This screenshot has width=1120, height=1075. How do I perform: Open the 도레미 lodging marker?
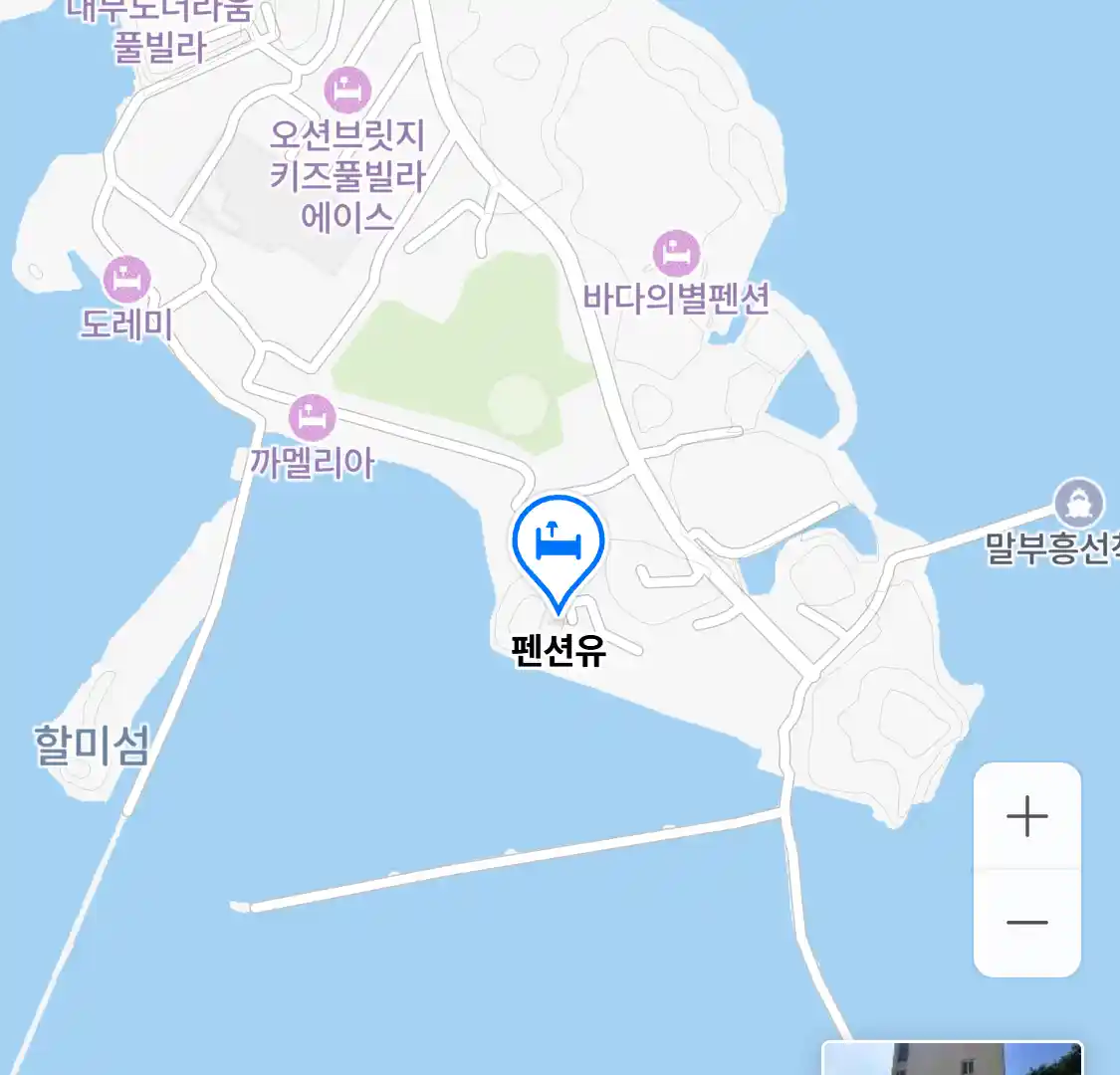tap(126, 280)
